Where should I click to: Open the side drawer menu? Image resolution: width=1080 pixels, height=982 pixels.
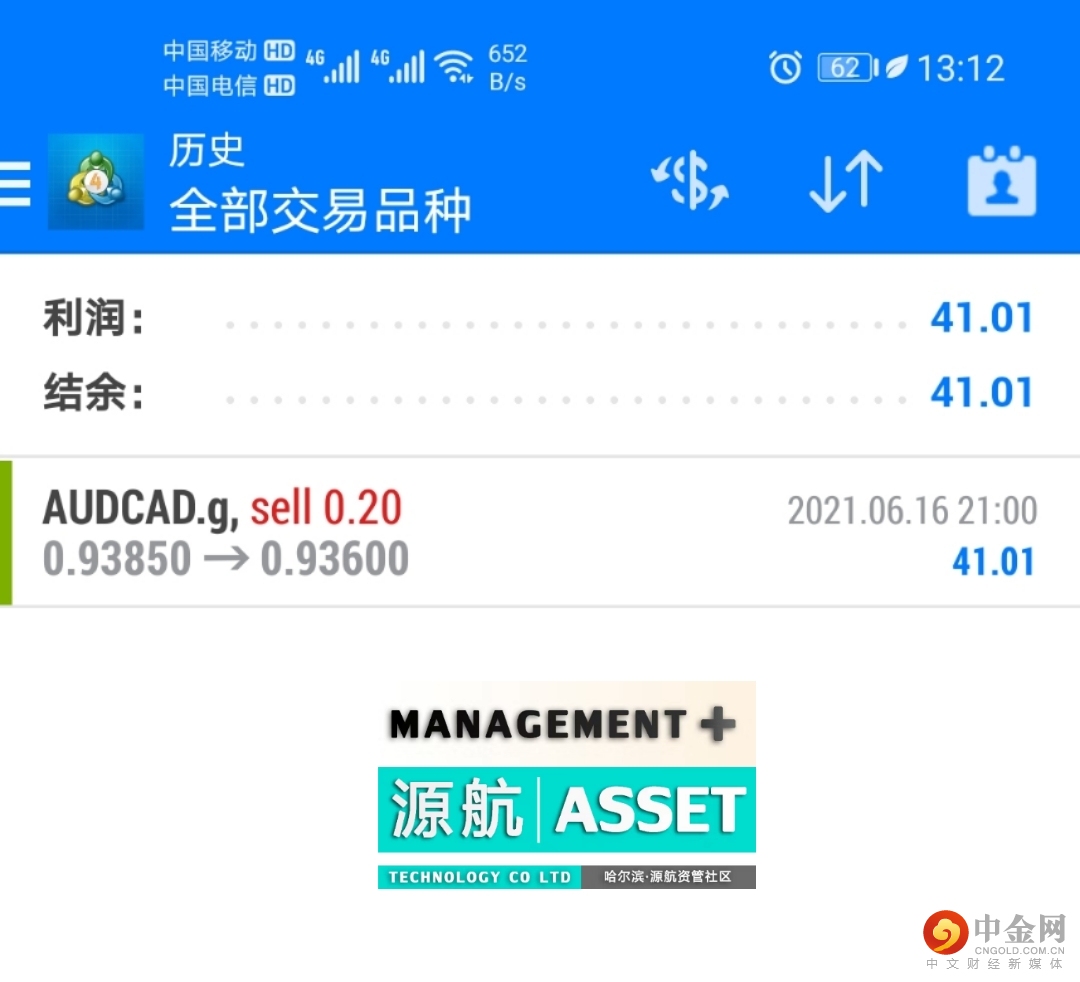[16, 184]
